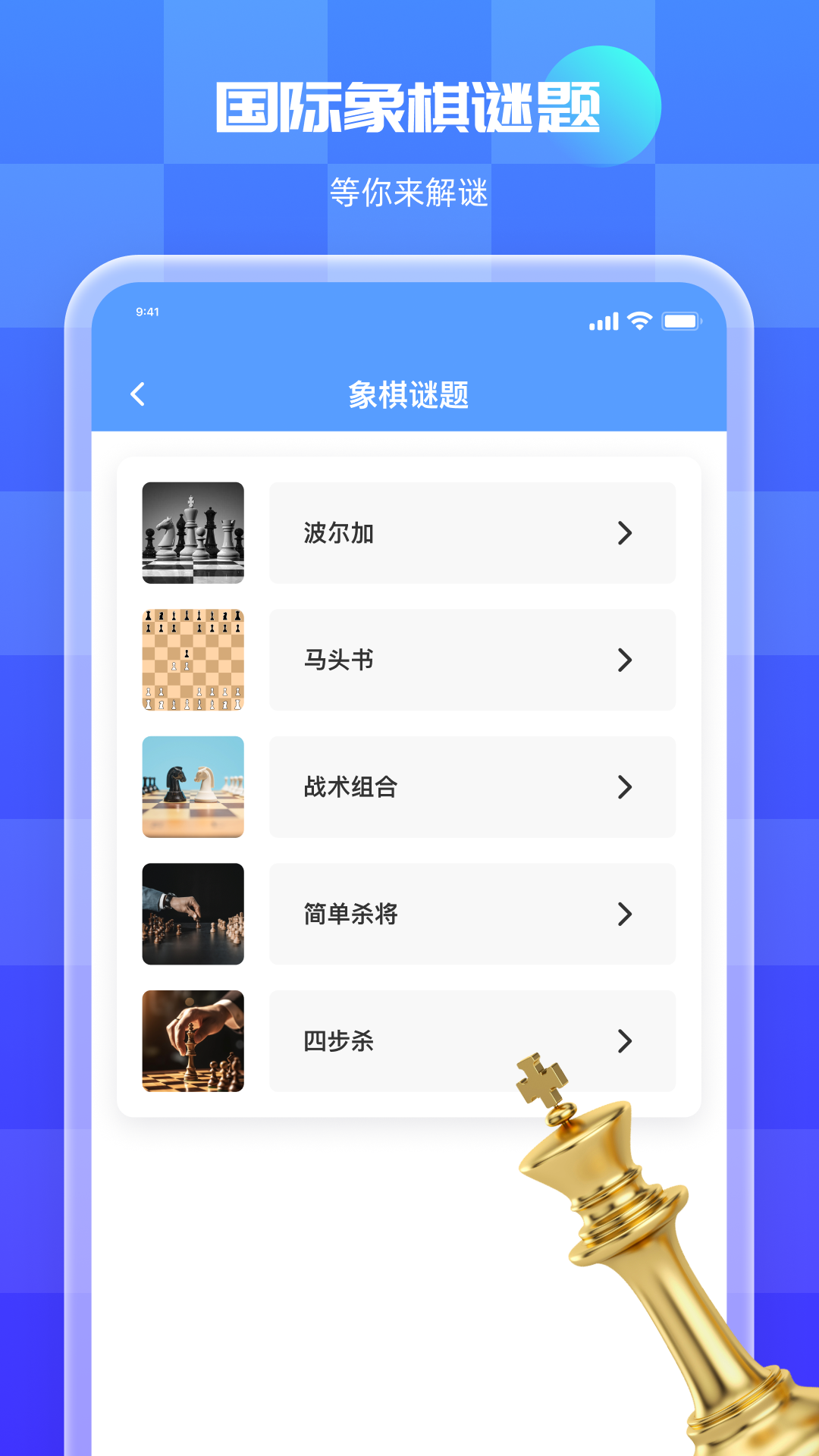
Task: Tap the battery indicator icon
Action: pyautogui.click(x=681, y=320)
